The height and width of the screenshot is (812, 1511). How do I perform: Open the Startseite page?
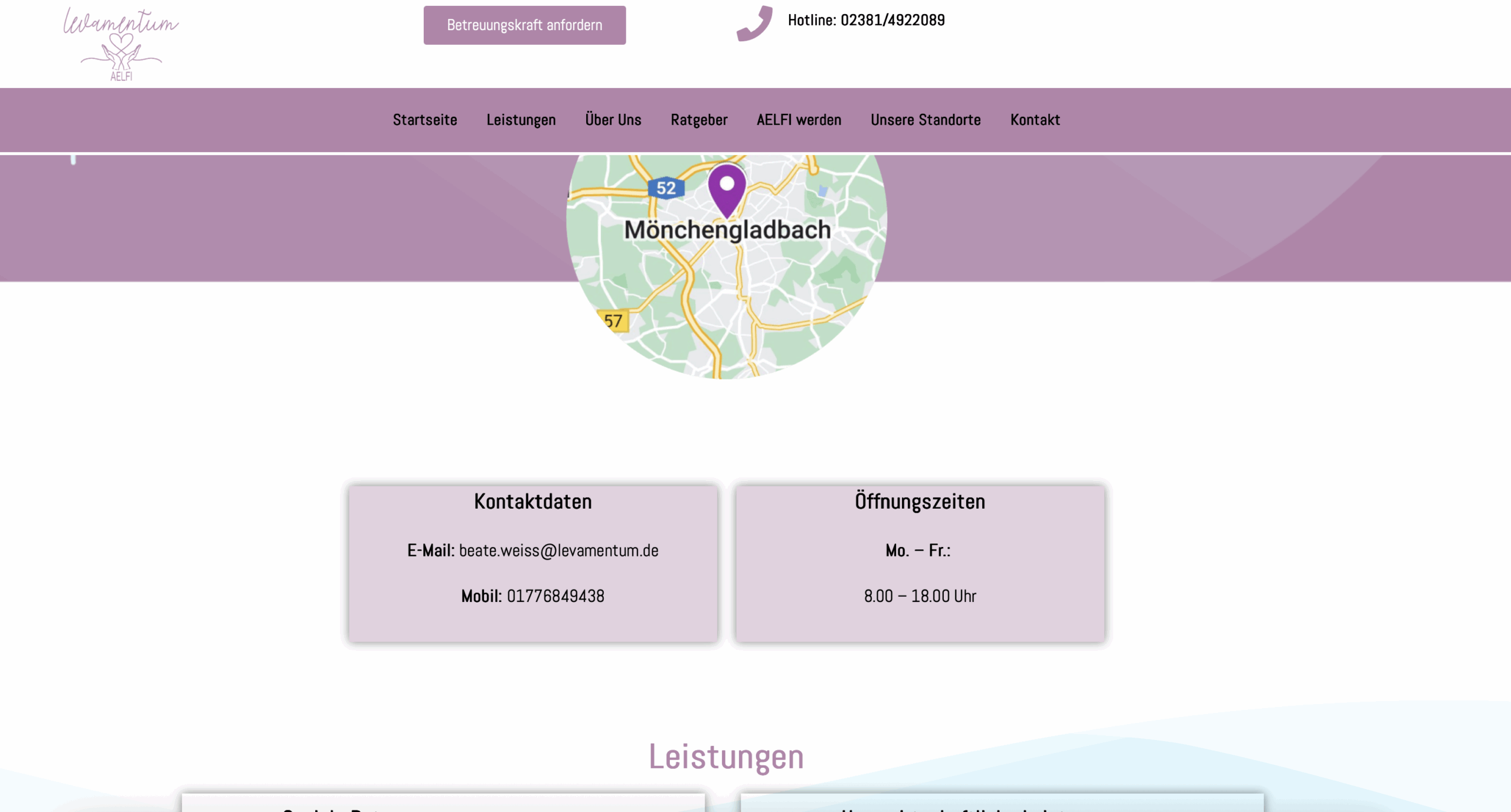click(x=425, y=120)
